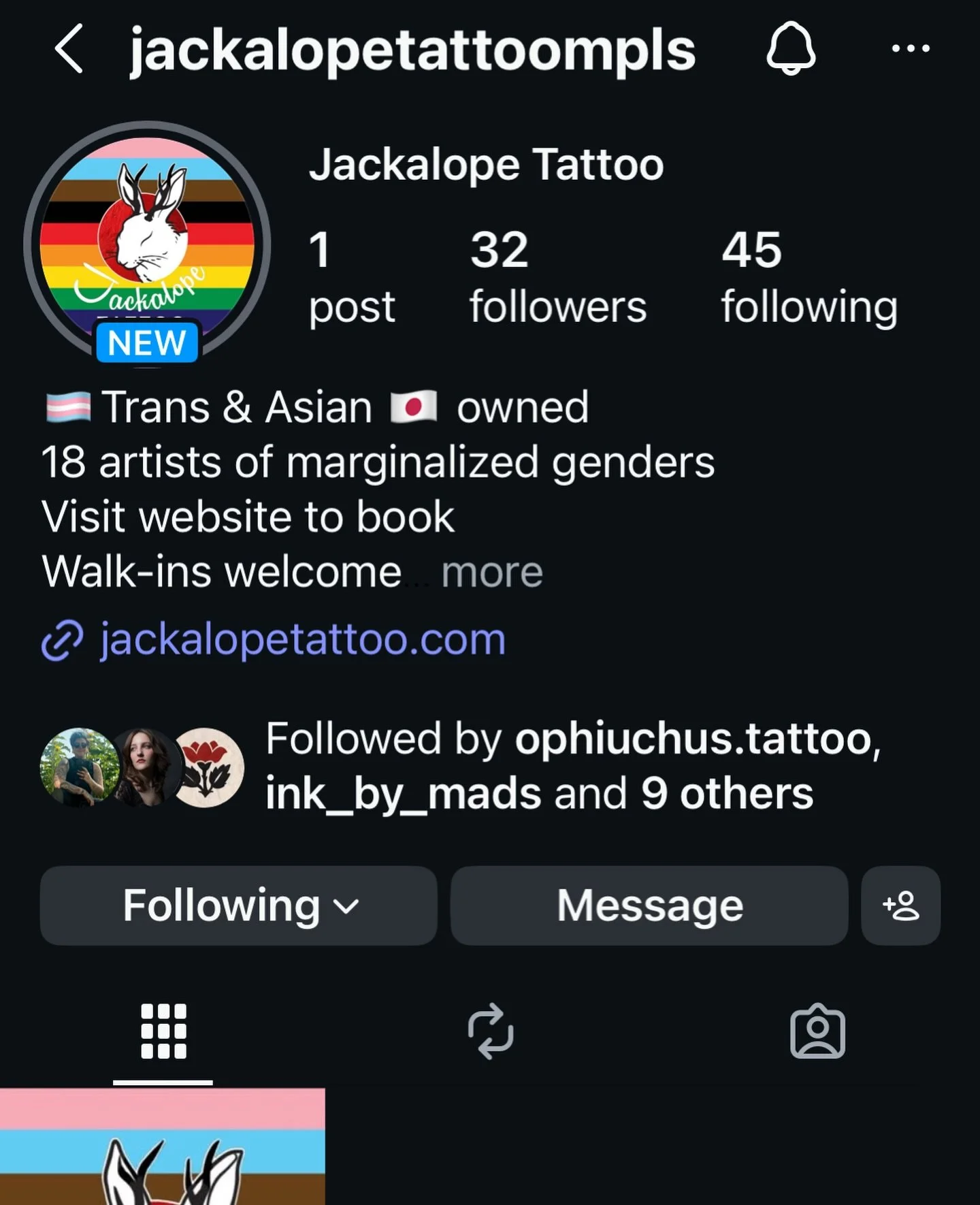Open the three-dot overflow menu
Screen dimensions: 980x1205
(x=910, y=49)
